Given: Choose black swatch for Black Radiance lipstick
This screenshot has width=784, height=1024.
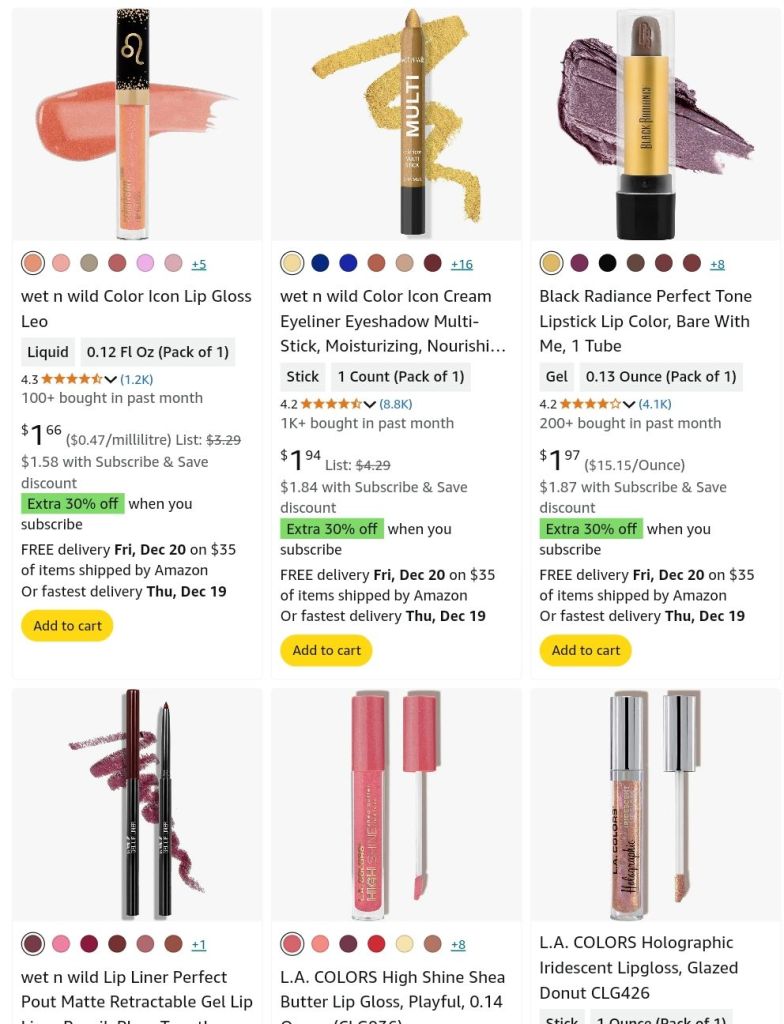Looking at the screenshot, I should (607, 263).
